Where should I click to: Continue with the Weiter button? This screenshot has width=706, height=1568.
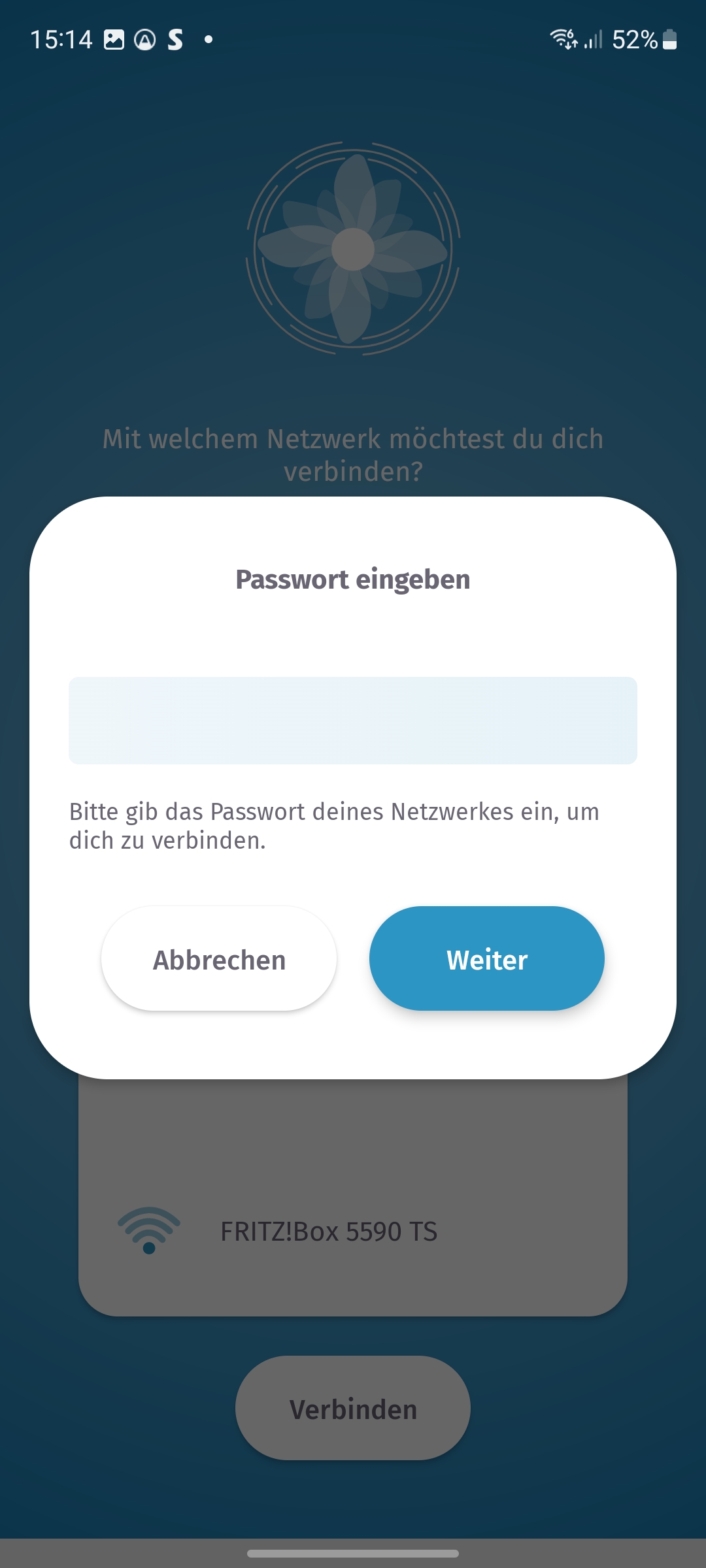pyautogui.click(x=486, y=958)
